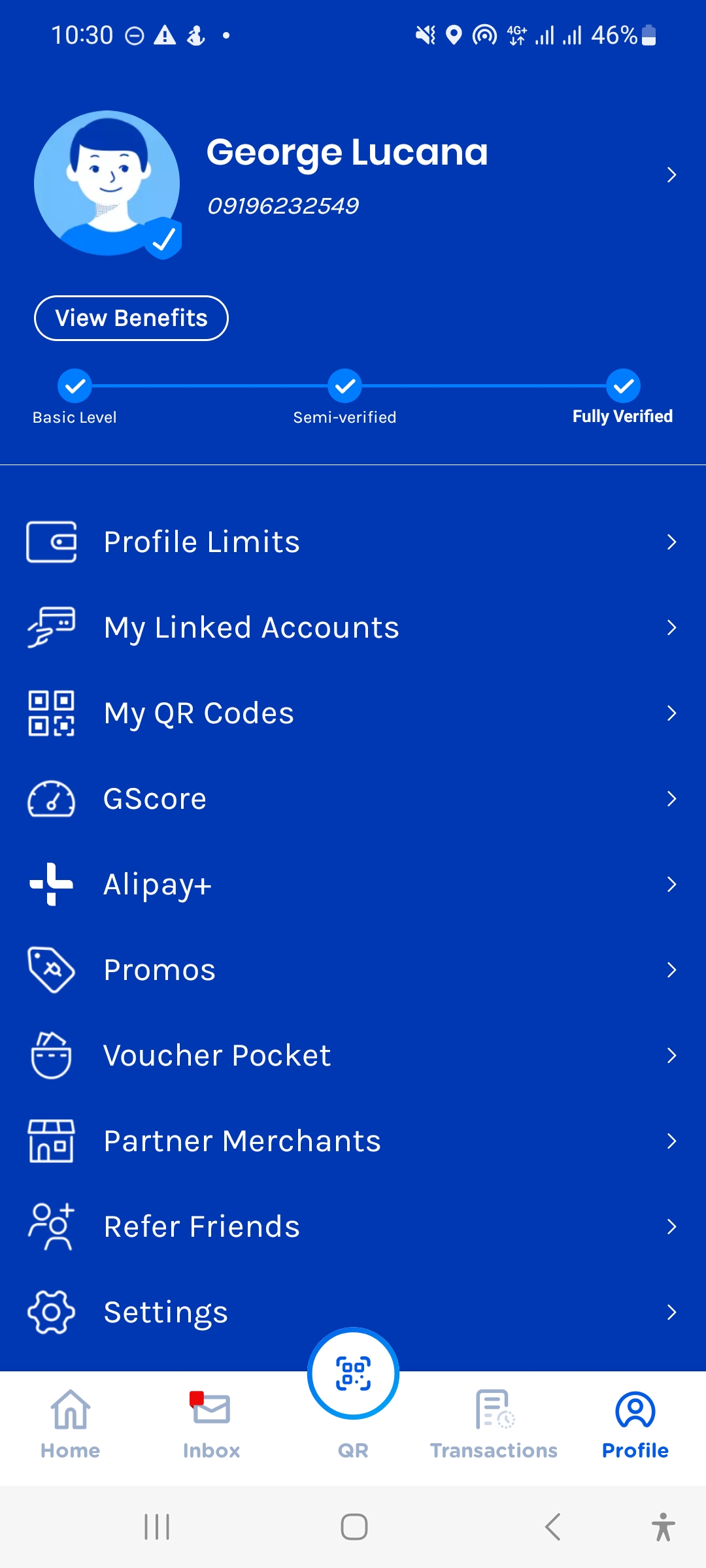The image size is (706, 1568).
Task: Open Profile Limits
Action: pyautogui.click(x=353, y=542)
